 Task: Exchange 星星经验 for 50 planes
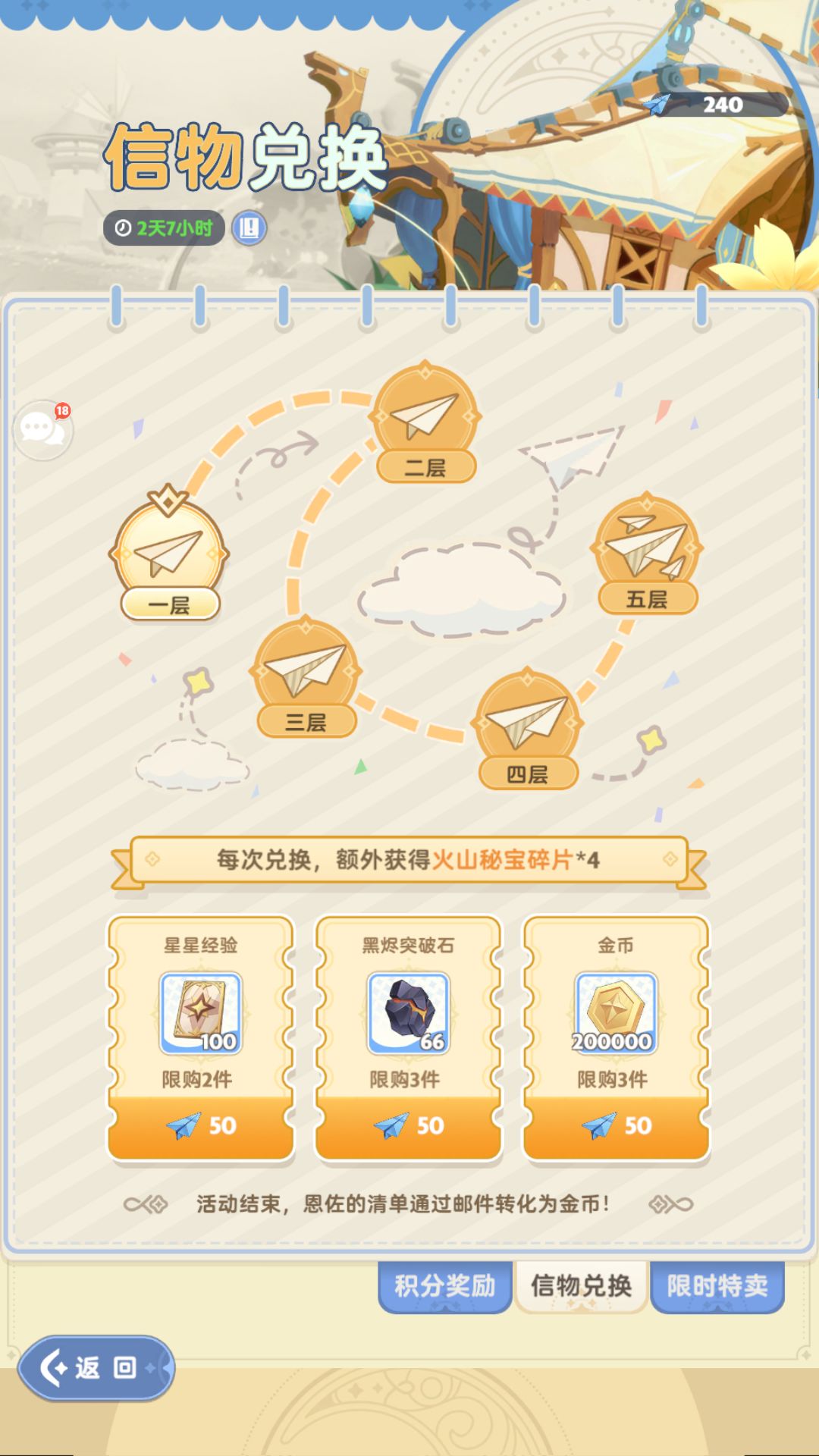[200, 1127]
